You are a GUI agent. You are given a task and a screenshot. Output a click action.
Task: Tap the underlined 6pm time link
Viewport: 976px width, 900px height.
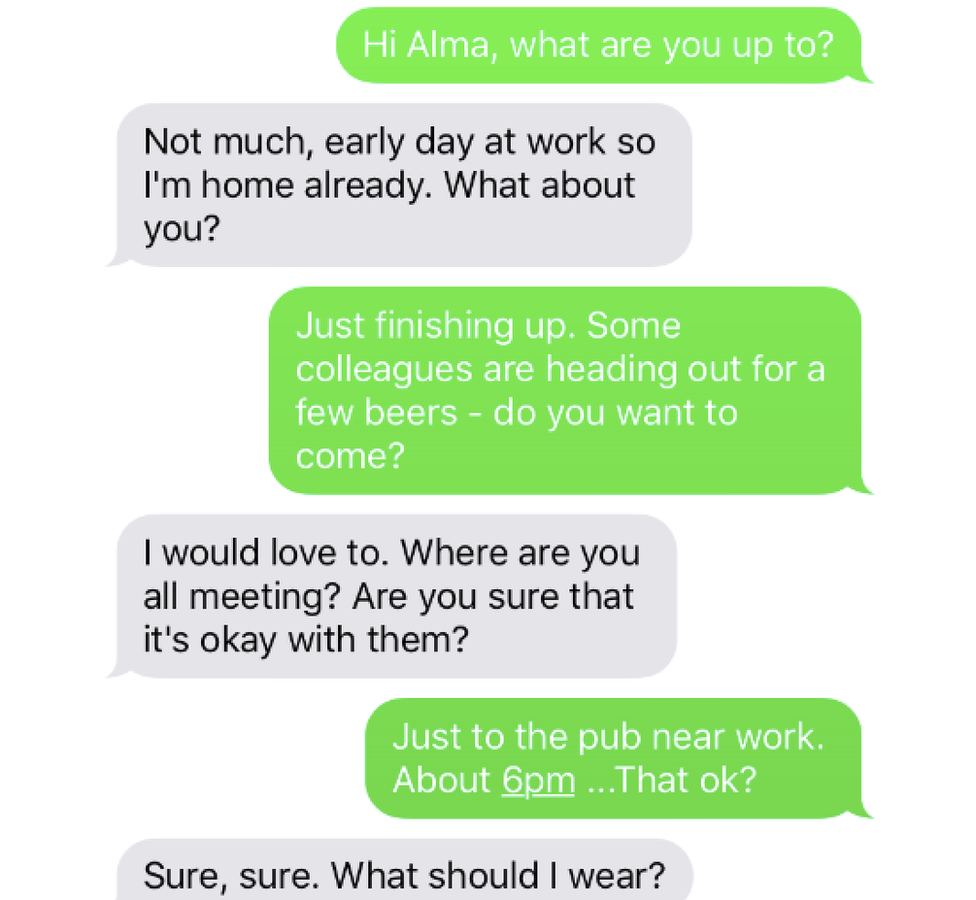coord(538,781)
